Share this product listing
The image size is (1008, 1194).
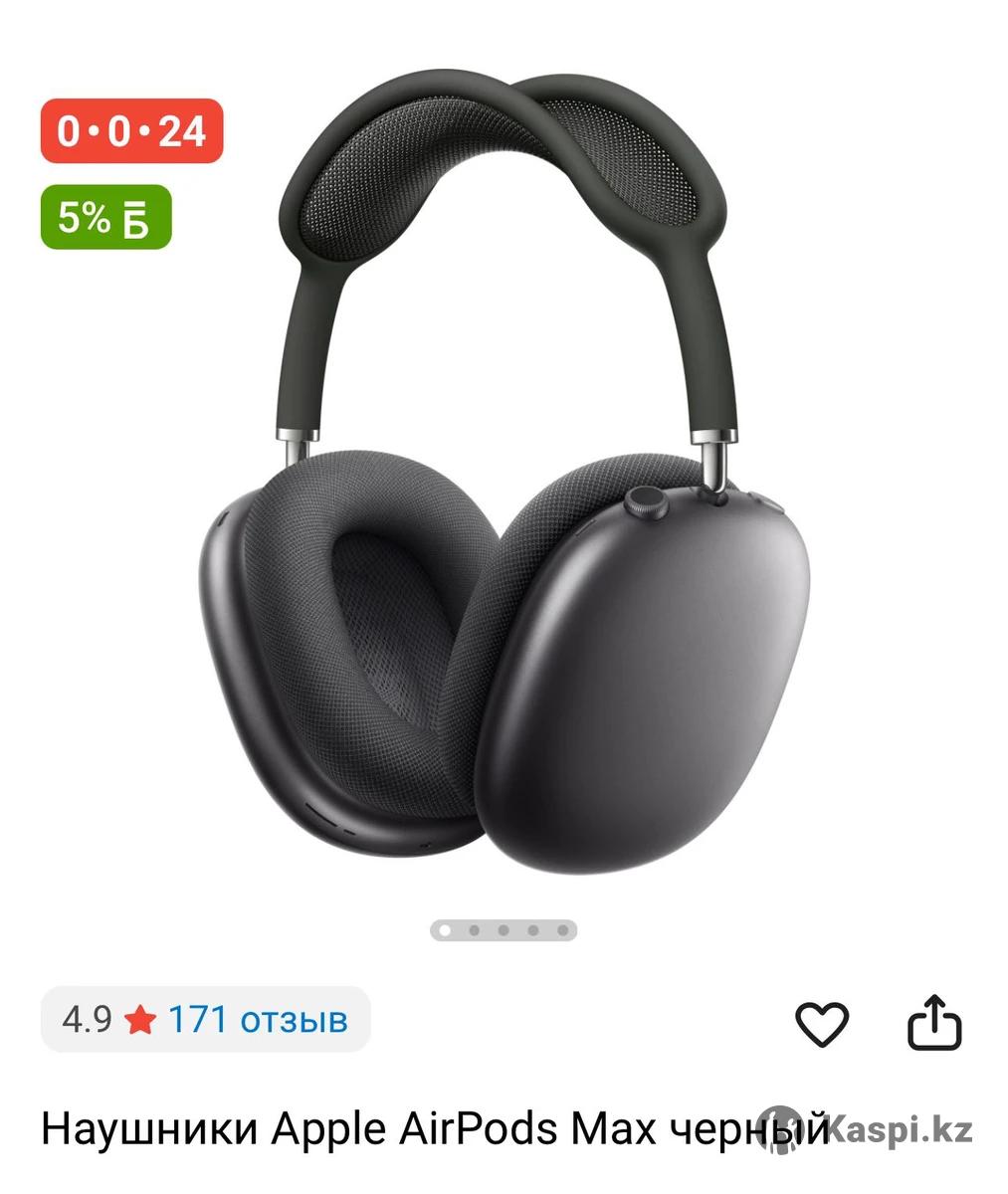coord(935,1022)
